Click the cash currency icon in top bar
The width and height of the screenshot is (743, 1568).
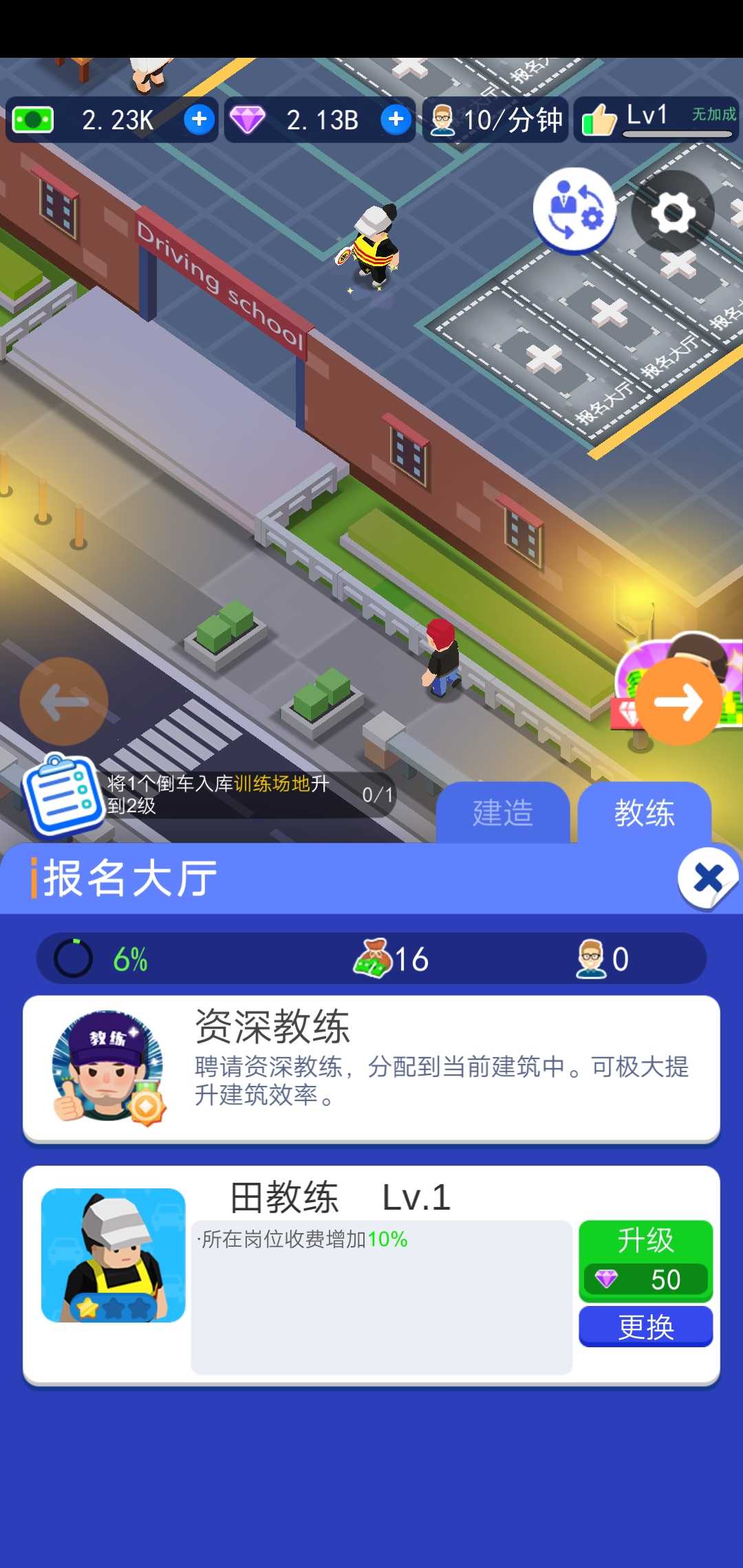pos(32,118)
